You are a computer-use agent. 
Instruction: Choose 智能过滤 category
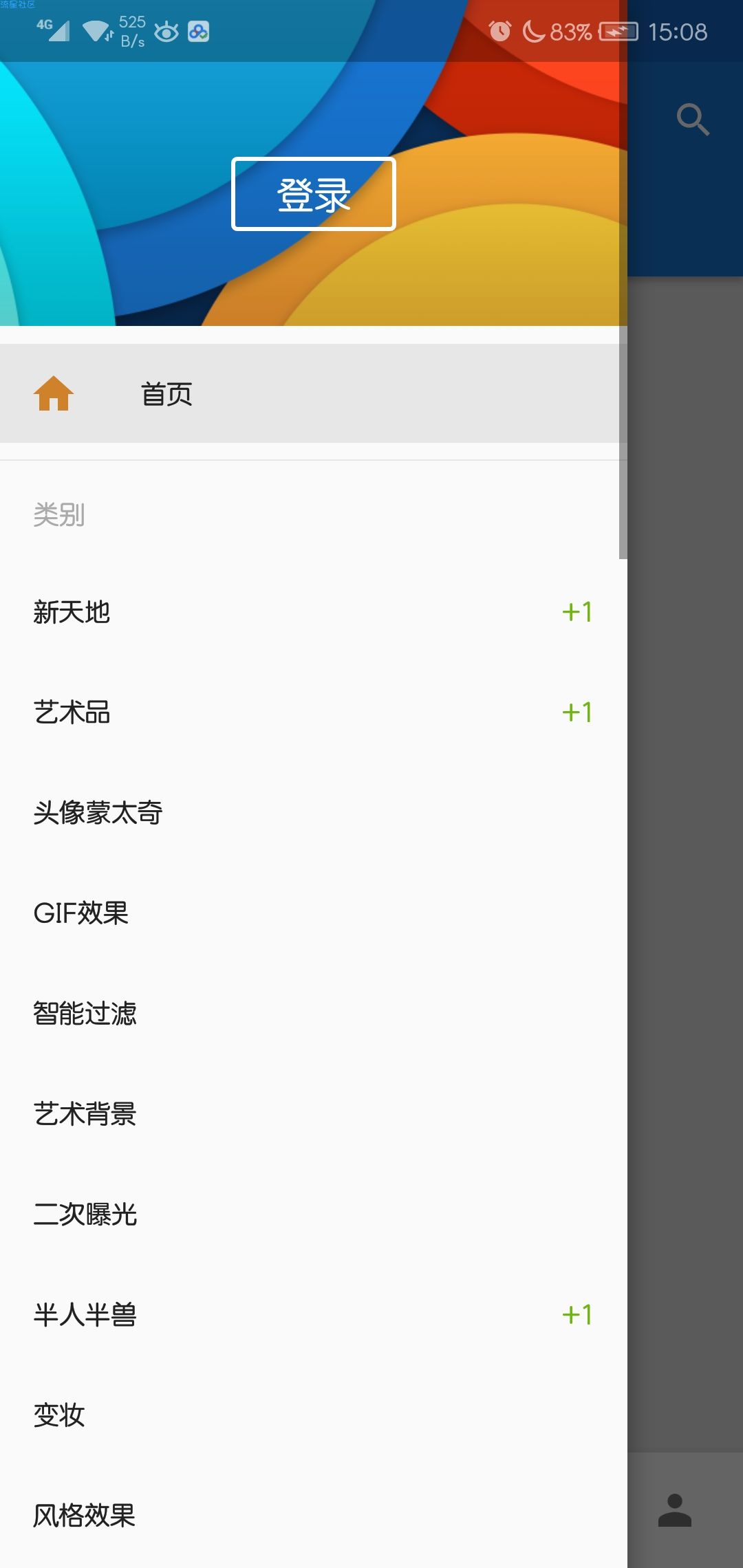coord(85,1014)
